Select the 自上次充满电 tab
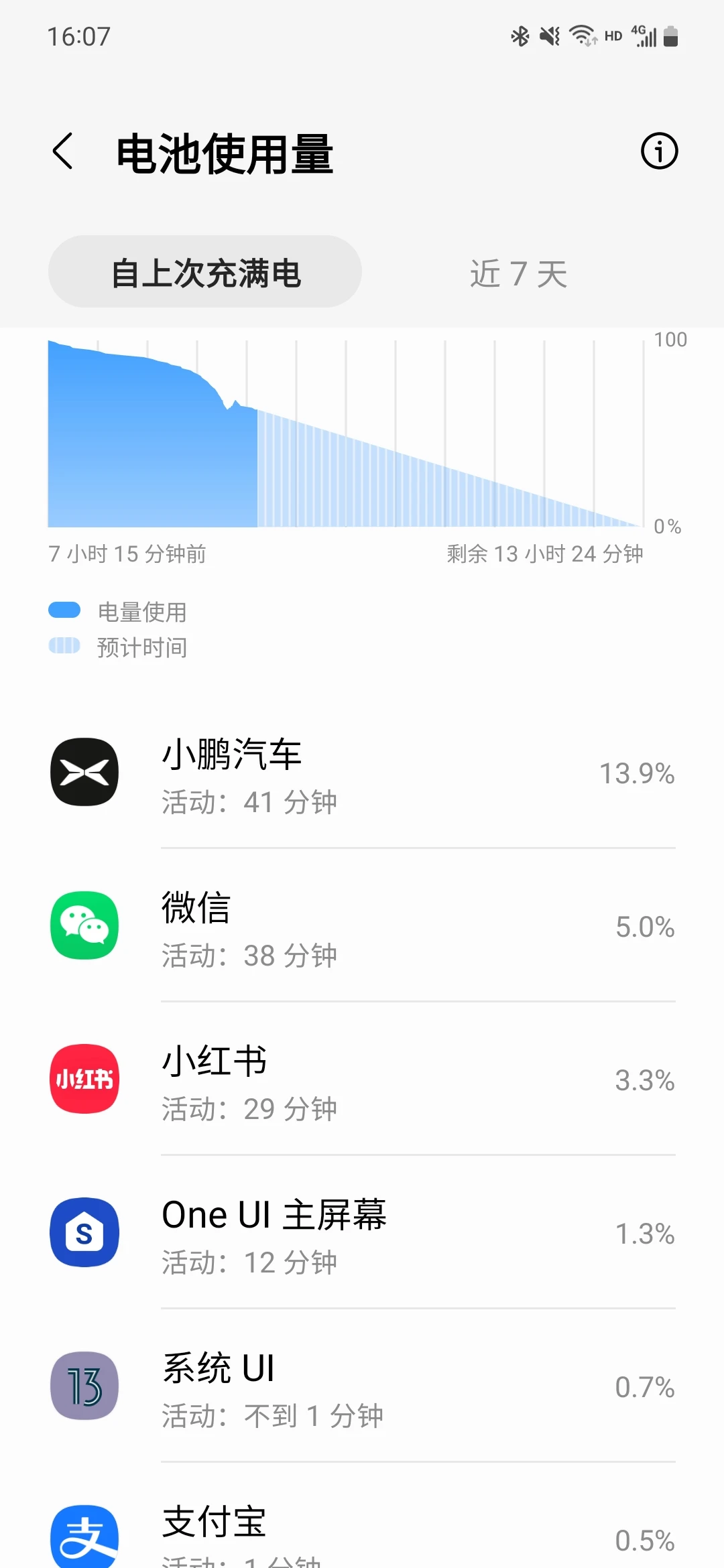The height and width of the screenshot is (1568, 724). click(x=205, y=271)
